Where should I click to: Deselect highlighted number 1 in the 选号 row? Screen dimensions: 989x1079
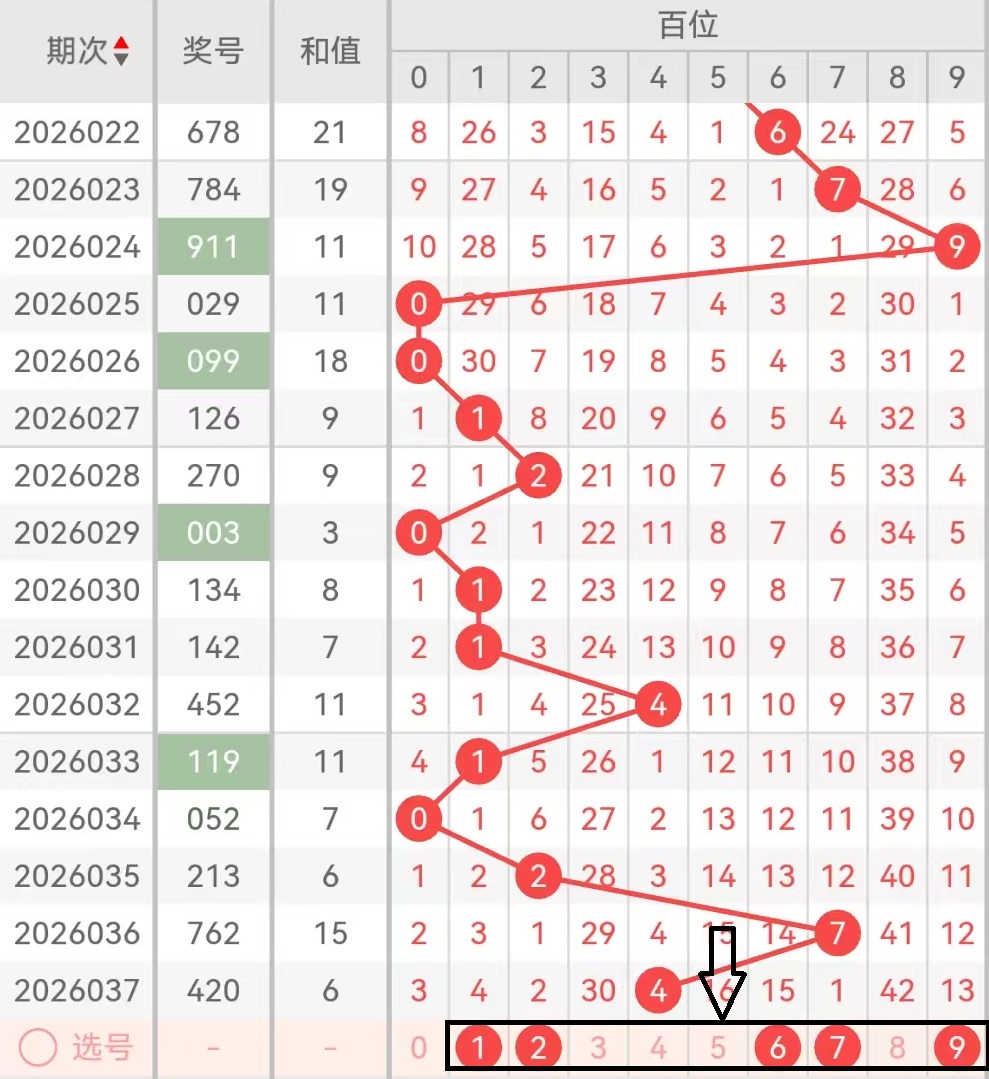click(479, 1048)
